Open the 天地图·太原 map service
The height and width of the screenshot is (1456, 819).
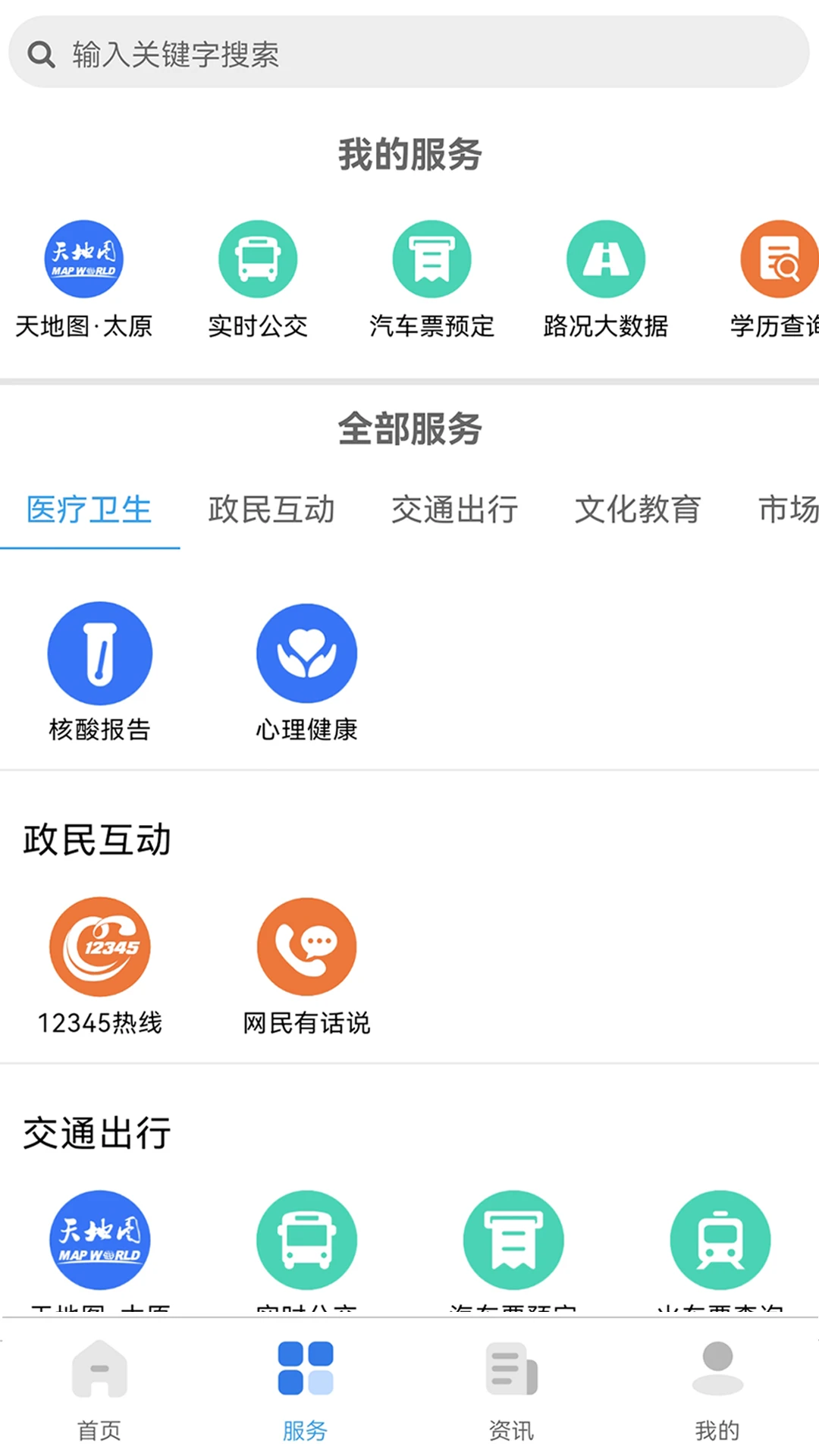(x=83, y=258)
